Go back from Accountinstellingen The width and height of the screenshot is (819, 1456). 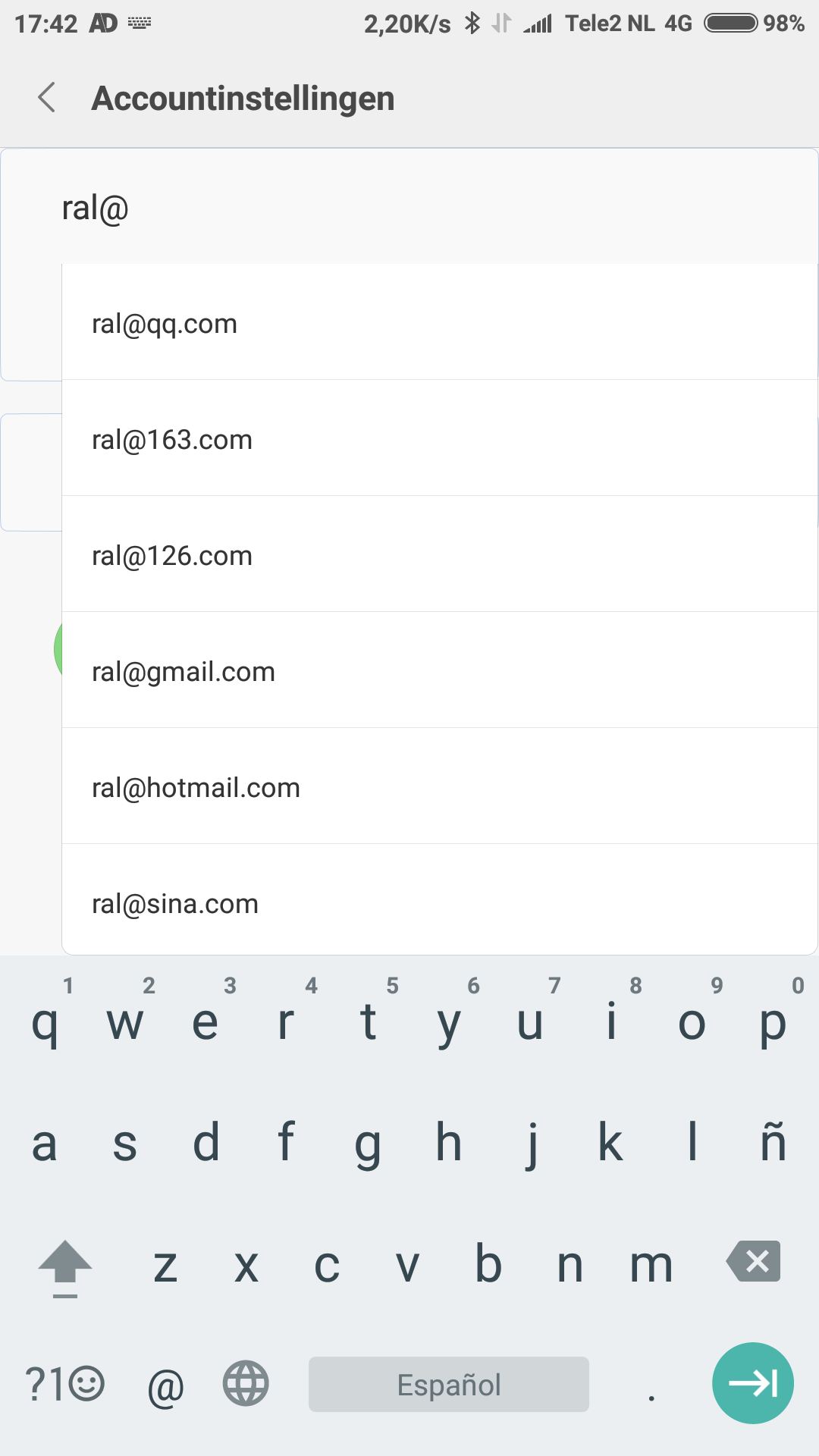[x=47, y=98]
